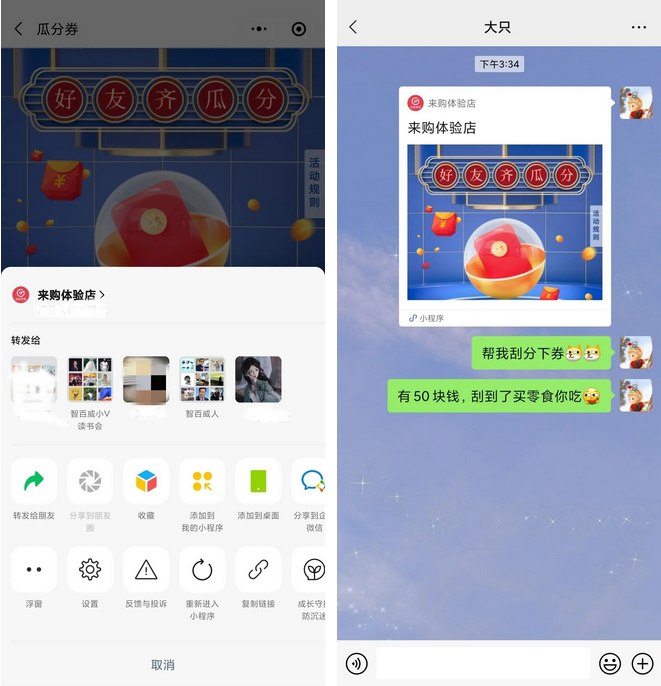The width and height of the screenshot is (661, 686).
Task: Open the 浮窗 floating window option
Action: coord(34,570)
